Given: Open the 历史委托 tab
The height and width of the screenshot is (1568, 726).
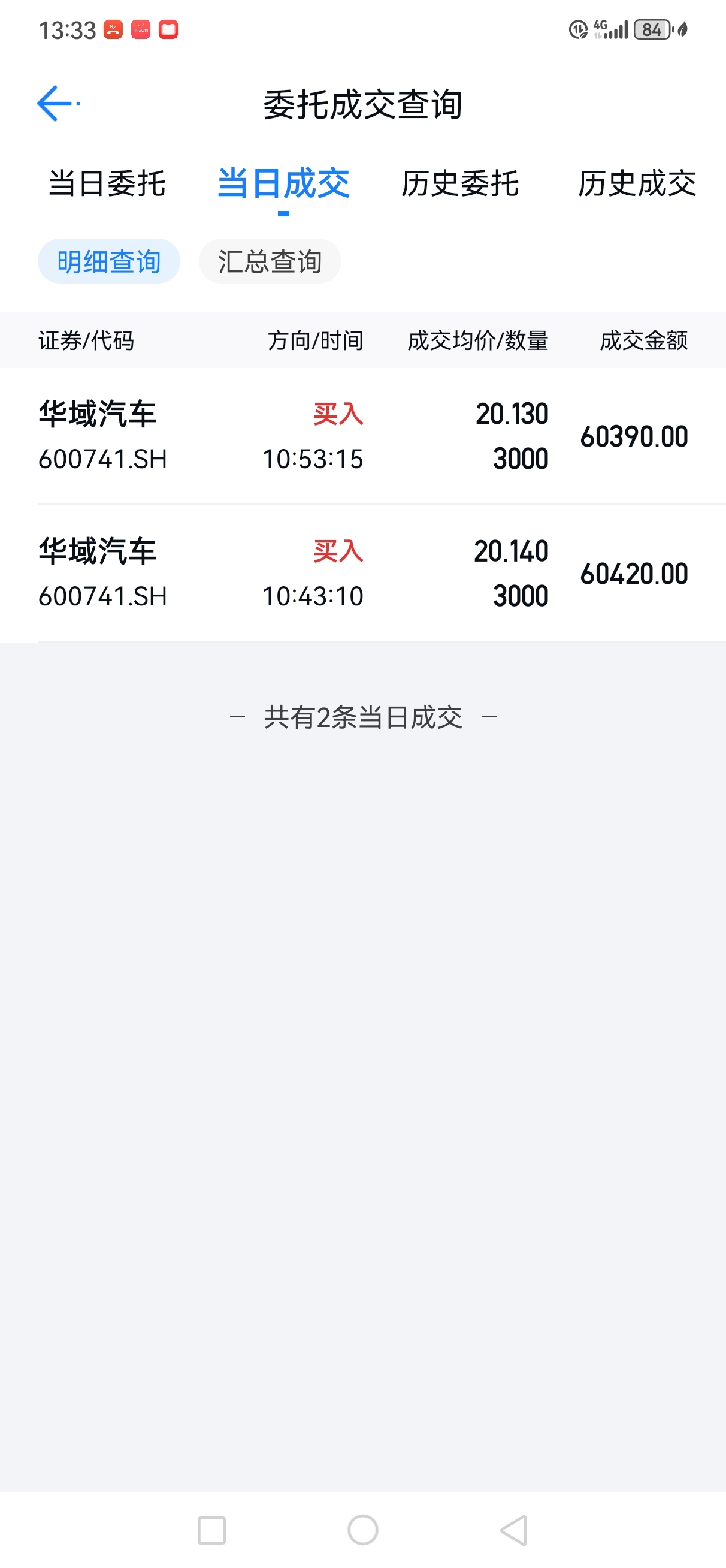Looking at the screenshot, I should click(x=460, y=183).
